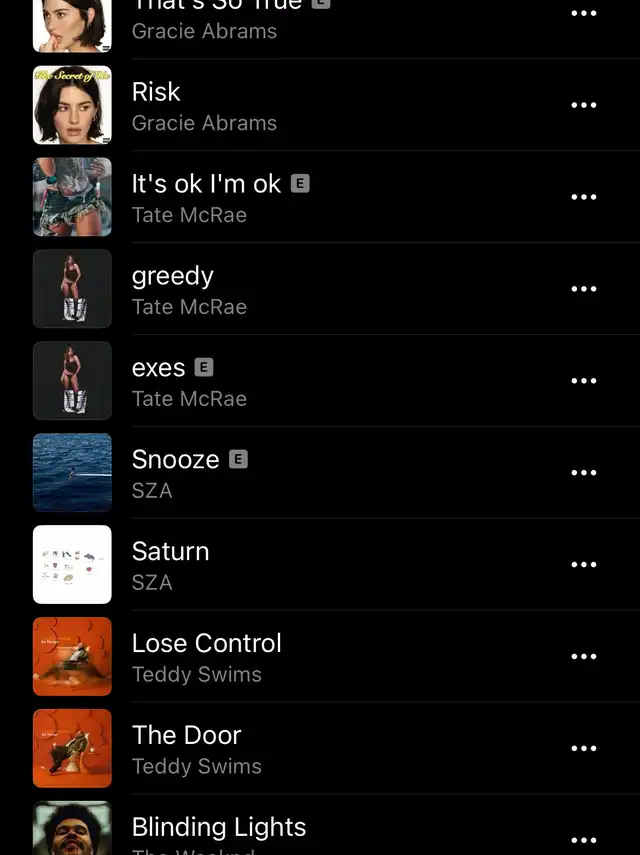Open more options for The Door

coord(583,749)
